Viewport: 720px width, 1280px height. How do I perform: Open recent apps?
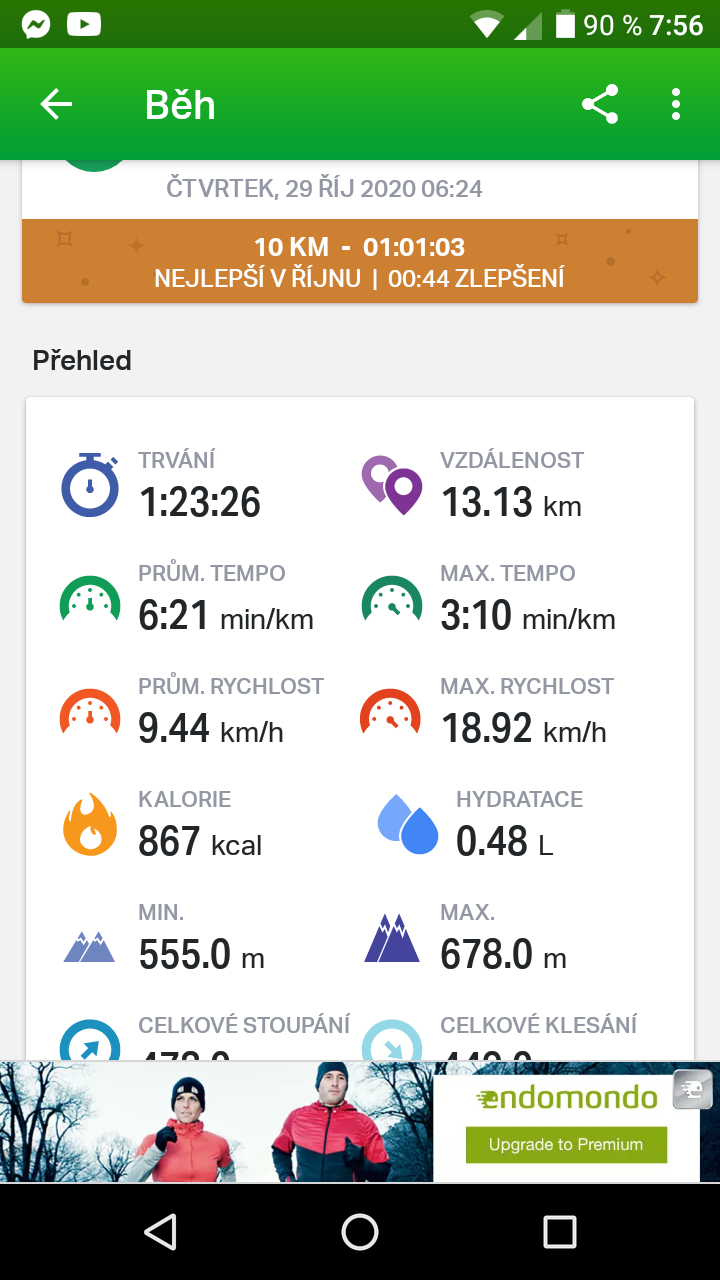560,1232
